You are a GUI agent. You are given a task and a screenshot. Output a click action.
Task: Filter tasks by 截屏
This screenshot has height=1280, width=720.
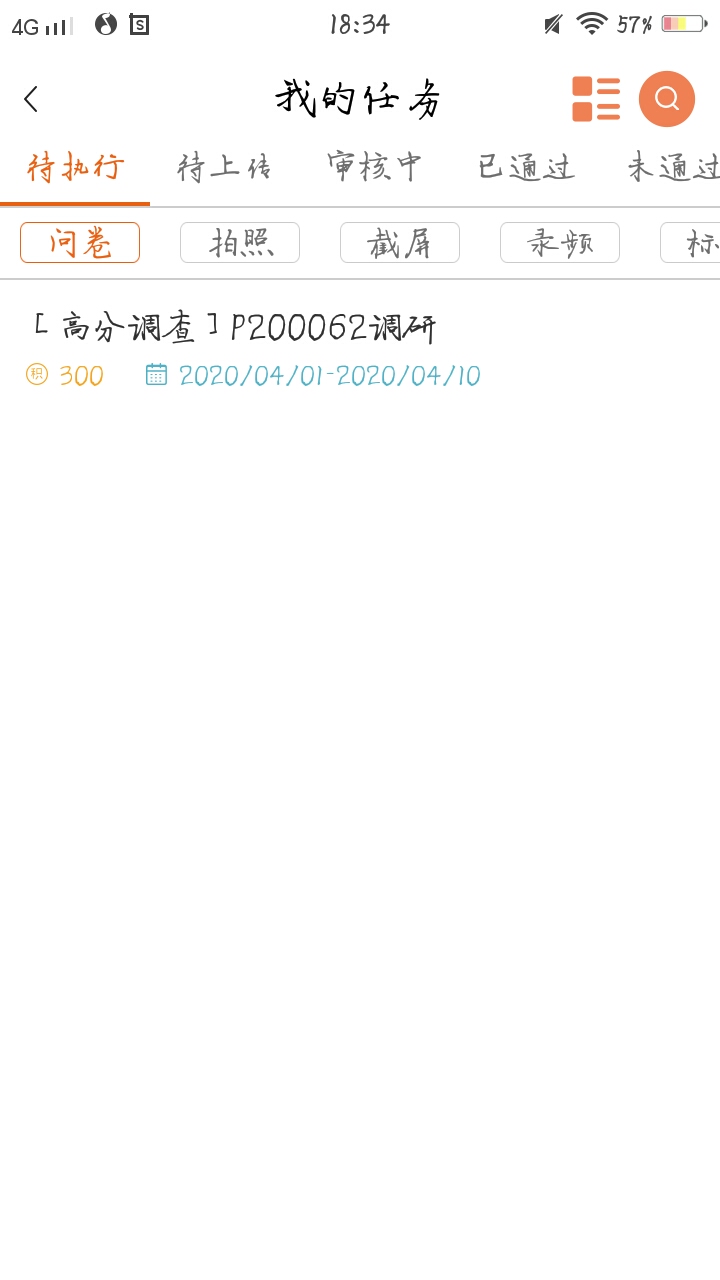point(400,243)
